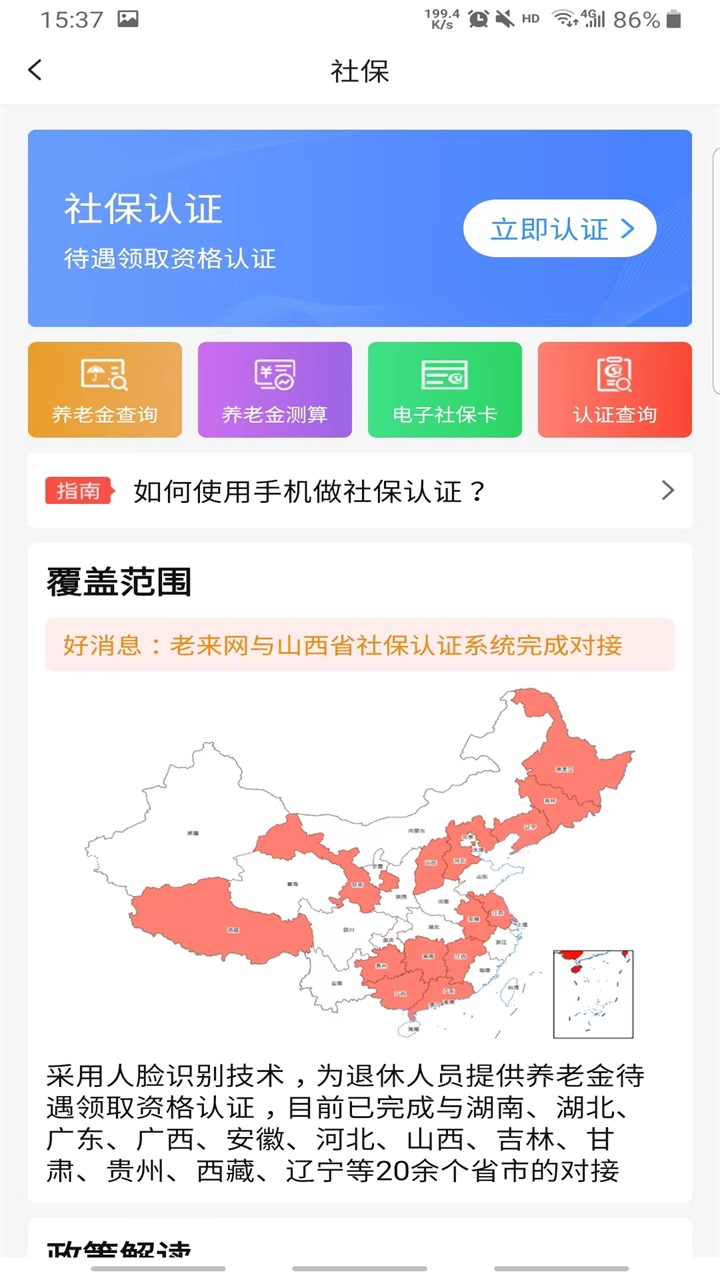Open 电子社保卡

[x=445, y=390]
